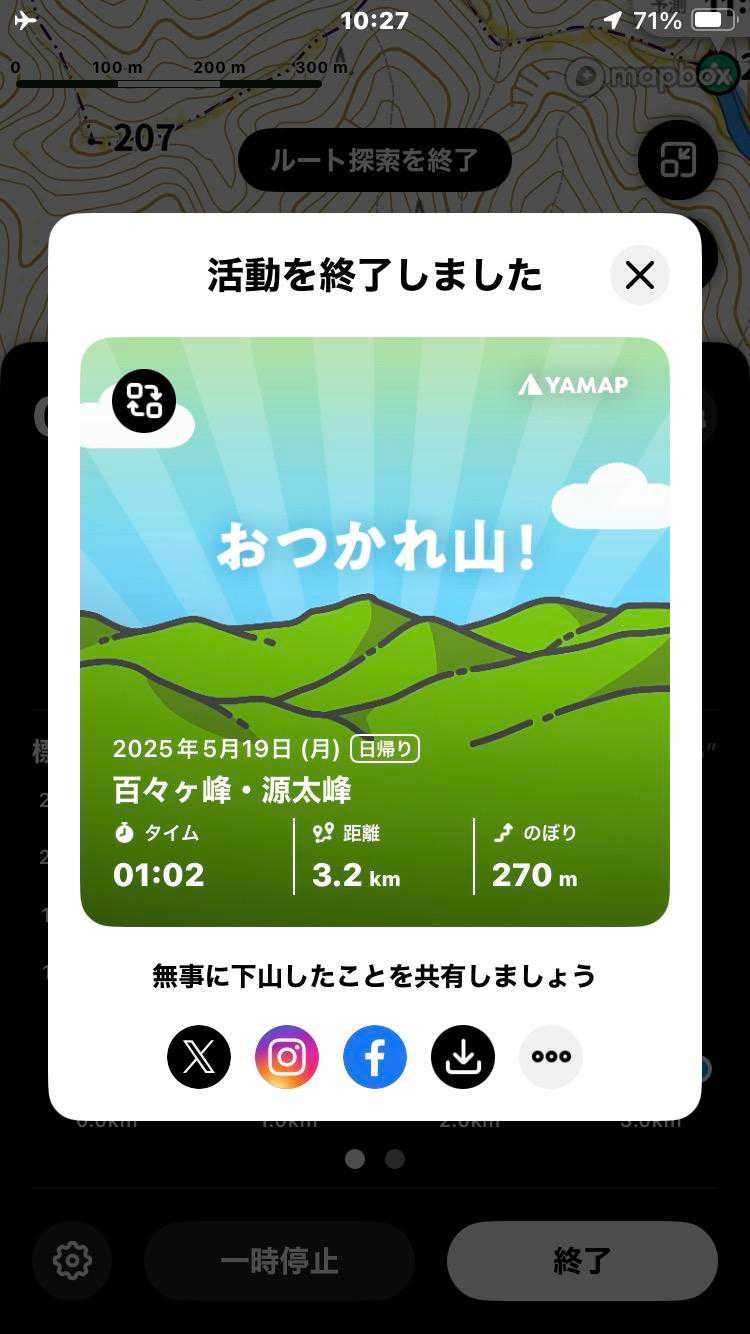
Task: Open more sharing options
Action: [551, 1057]
